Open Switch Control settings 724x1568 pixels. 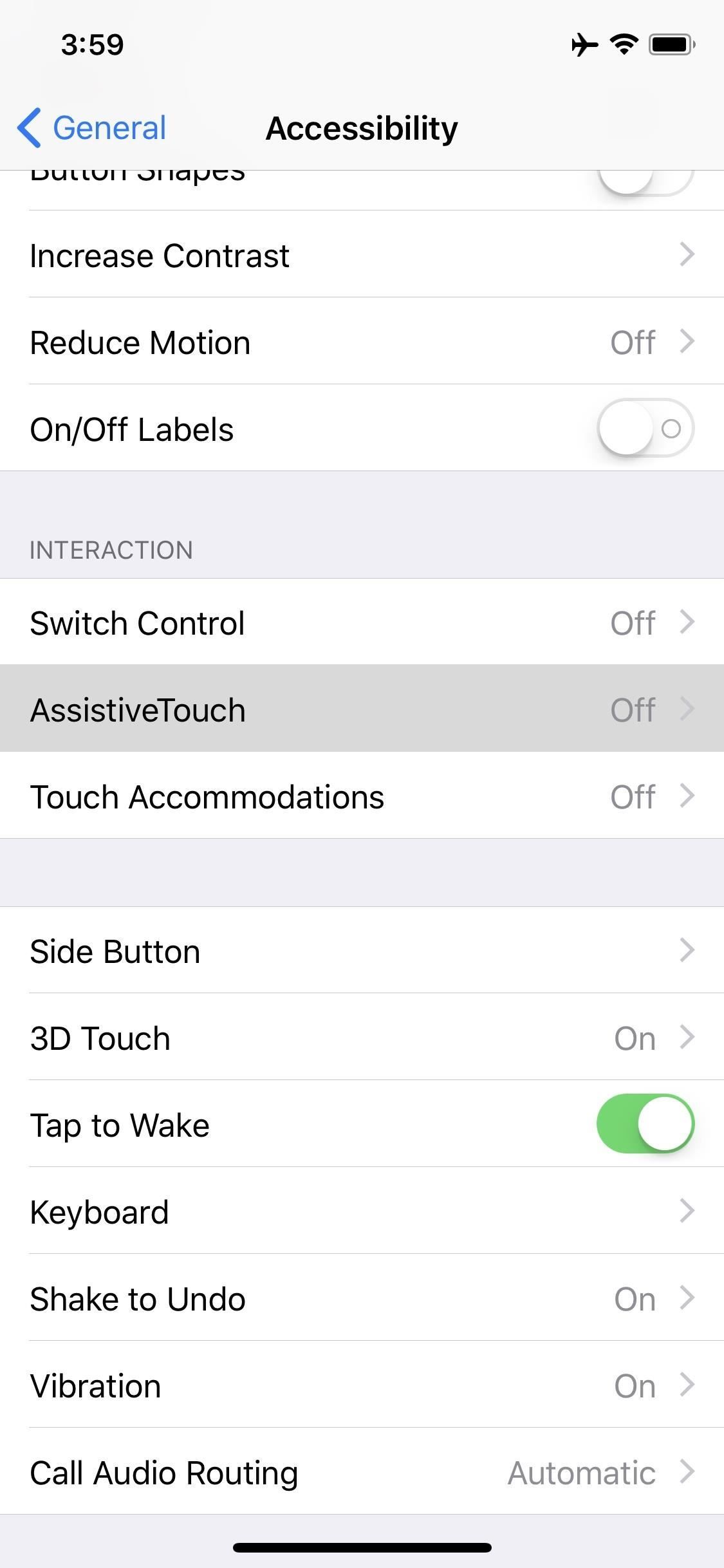[x=362, y=622]
